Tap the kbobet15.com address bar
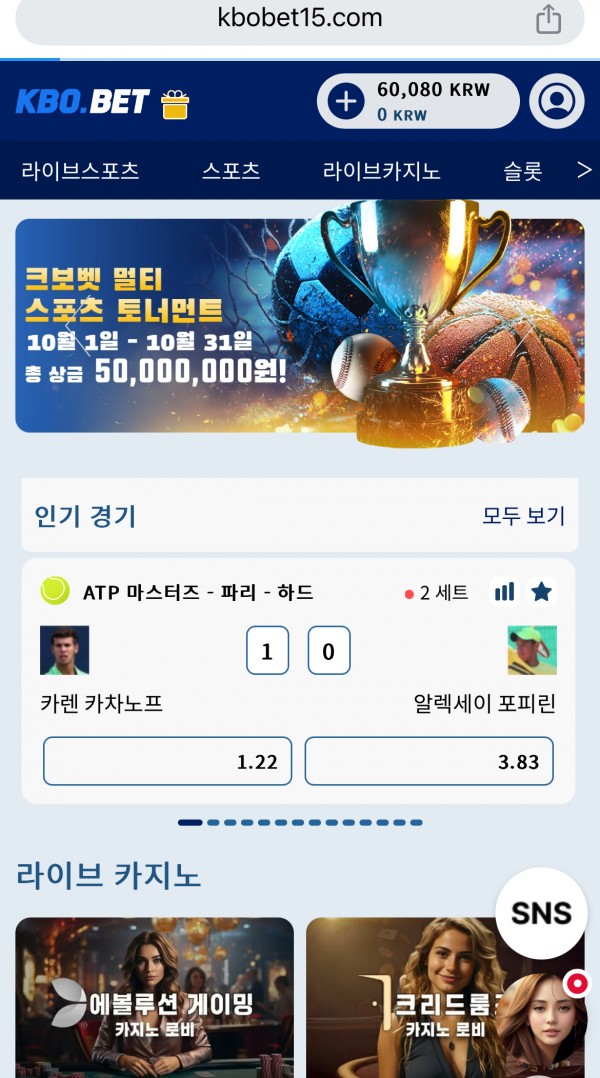Image resolution: width=600 pixels, height=1078 pixels. (300, 19)
